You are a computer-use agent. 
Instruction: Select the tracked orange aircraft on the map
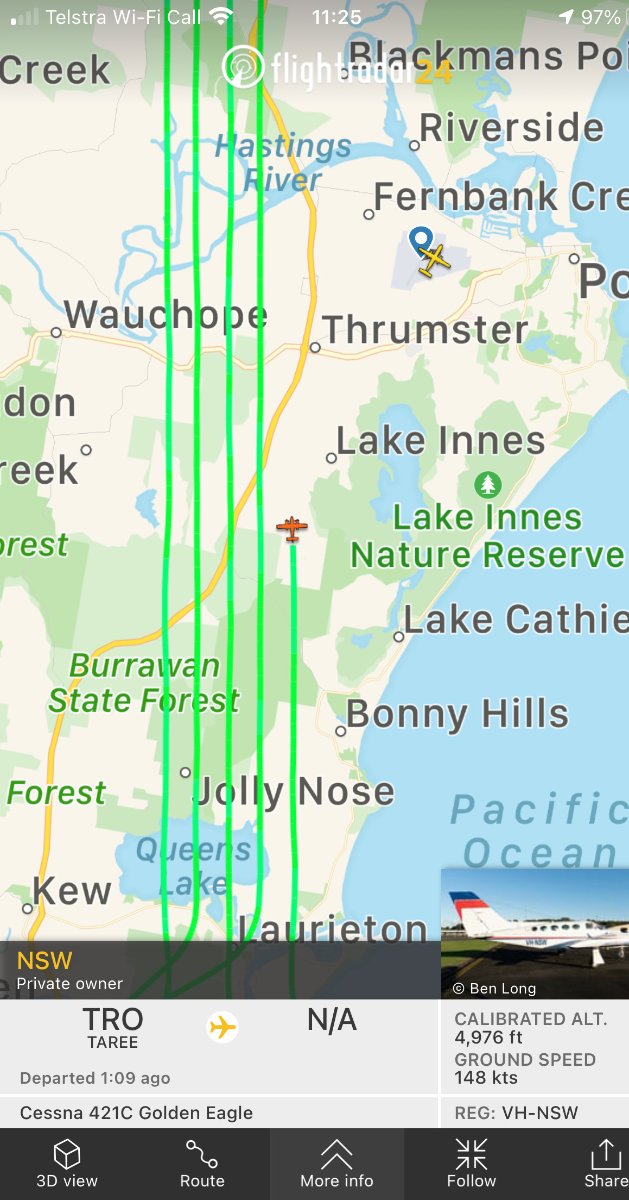pyautogui.click(x=292, y=528)
